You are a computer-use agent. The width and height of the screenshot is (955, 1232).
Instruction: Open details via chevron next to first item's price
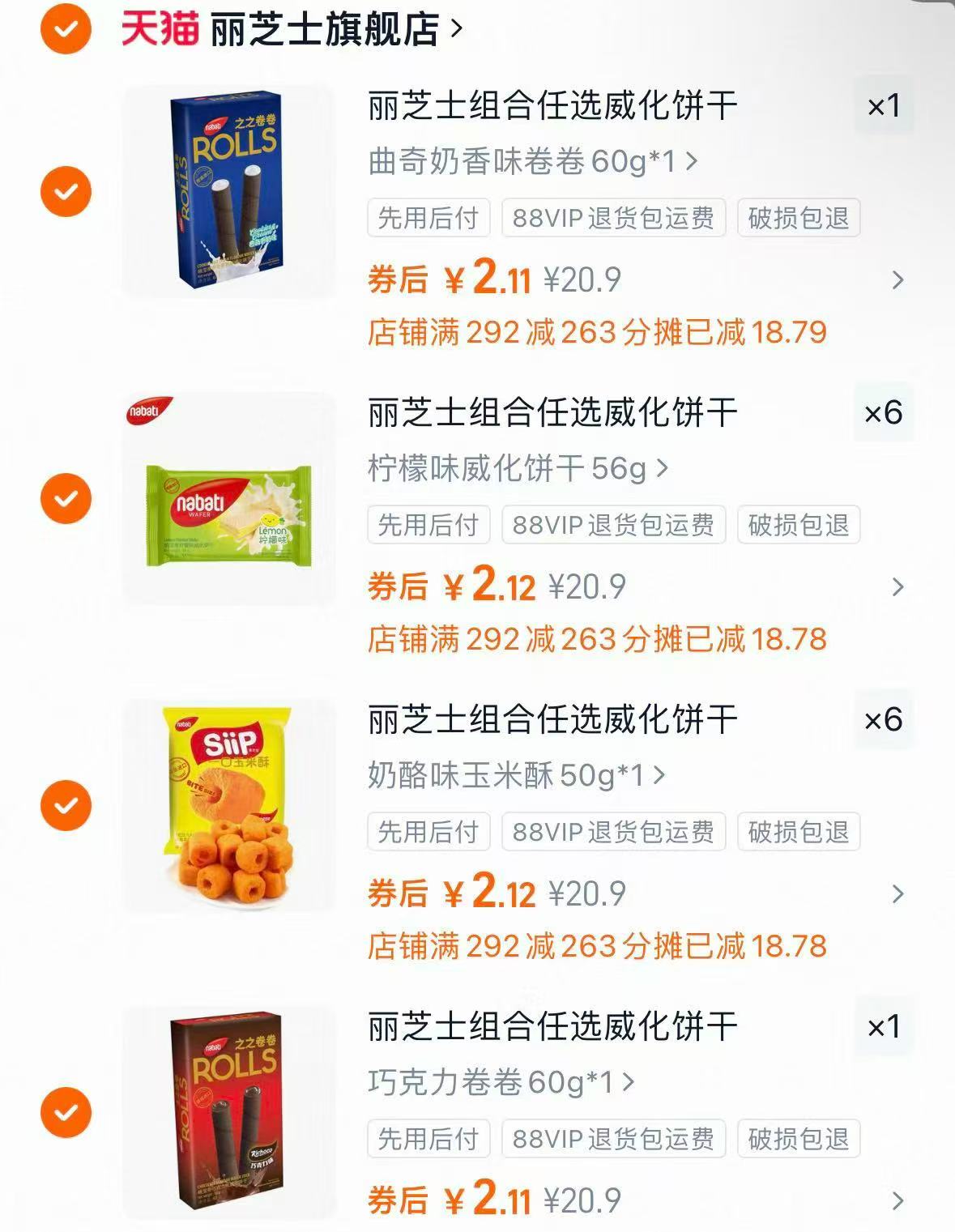click(897, 280)
